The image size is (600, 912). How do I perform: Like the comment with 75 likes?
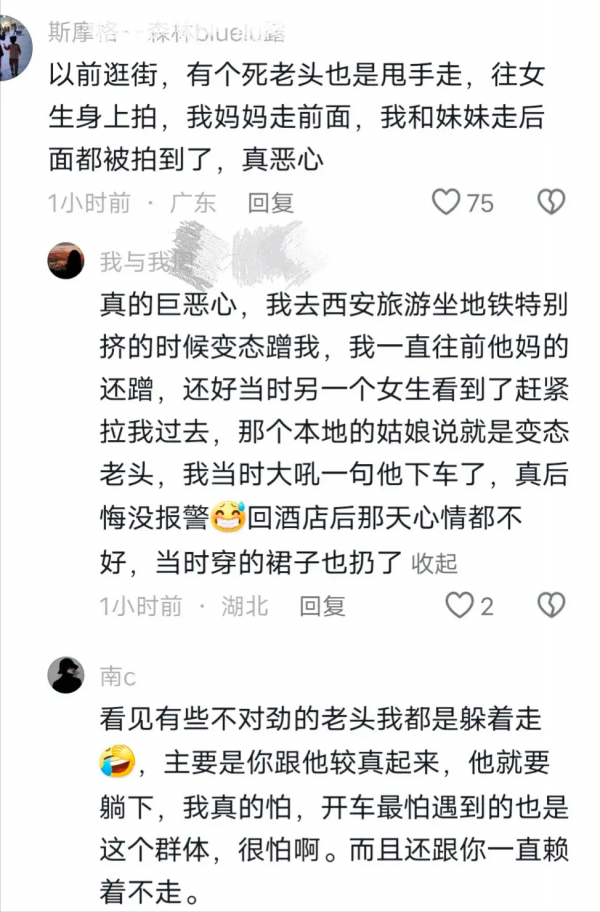(x=446, y=202)
